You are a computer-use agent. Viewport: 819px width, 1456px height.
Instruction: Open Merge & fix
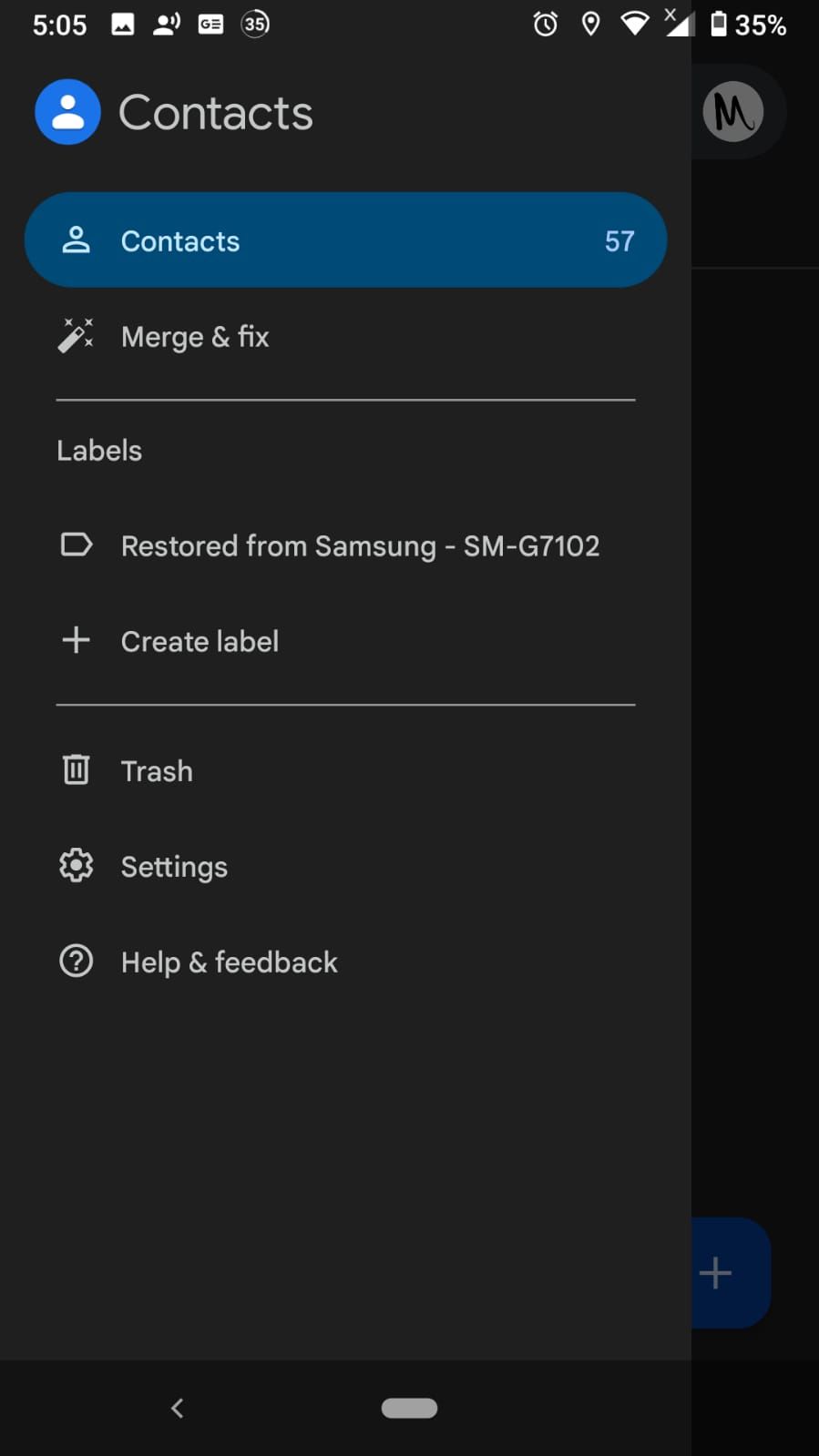(x=195, y=337)
